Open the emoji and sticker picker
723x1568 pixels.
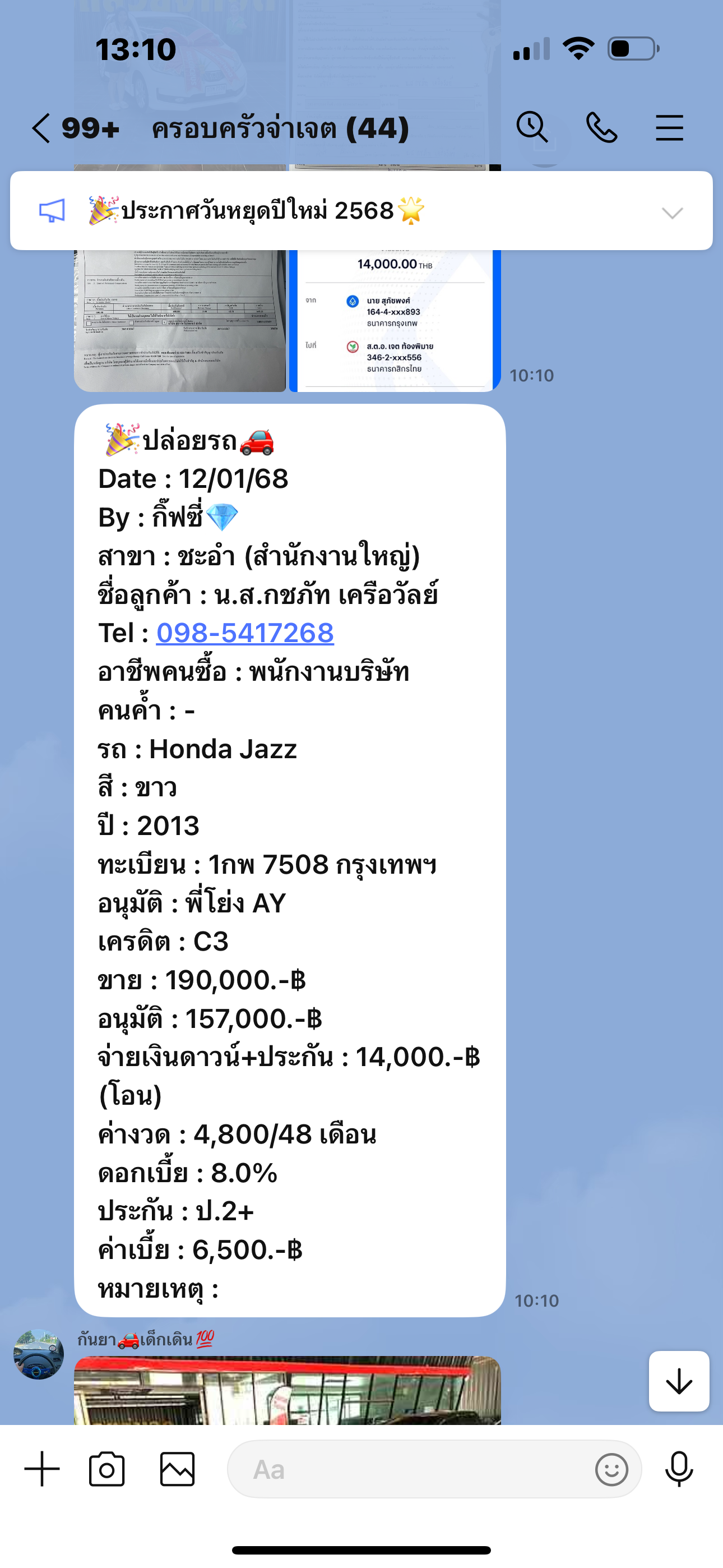point(611,1469)
